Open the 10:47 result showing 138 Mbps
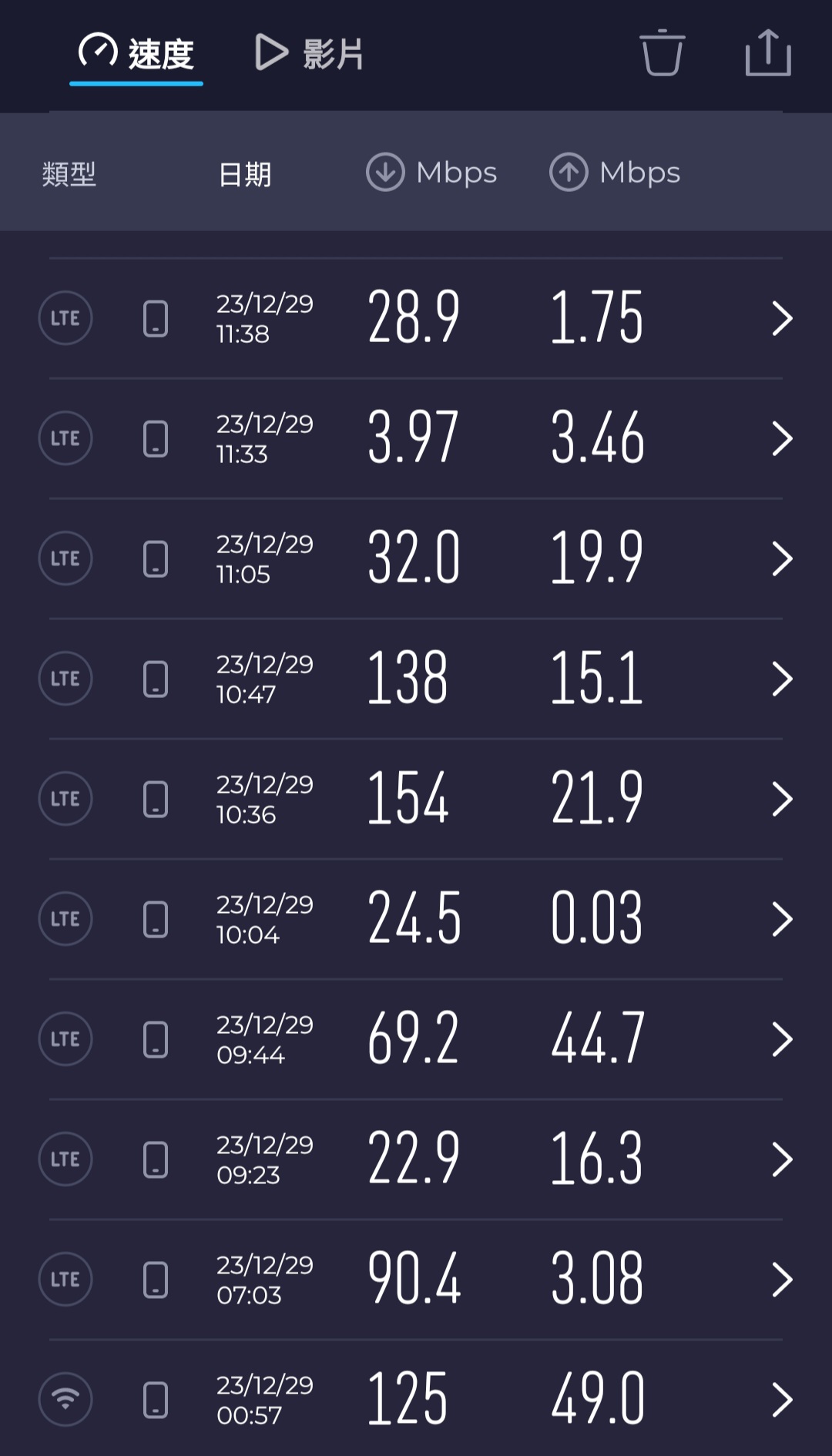Image resolution: width=832 pixels, height=1456 pixels. (416, 679)
